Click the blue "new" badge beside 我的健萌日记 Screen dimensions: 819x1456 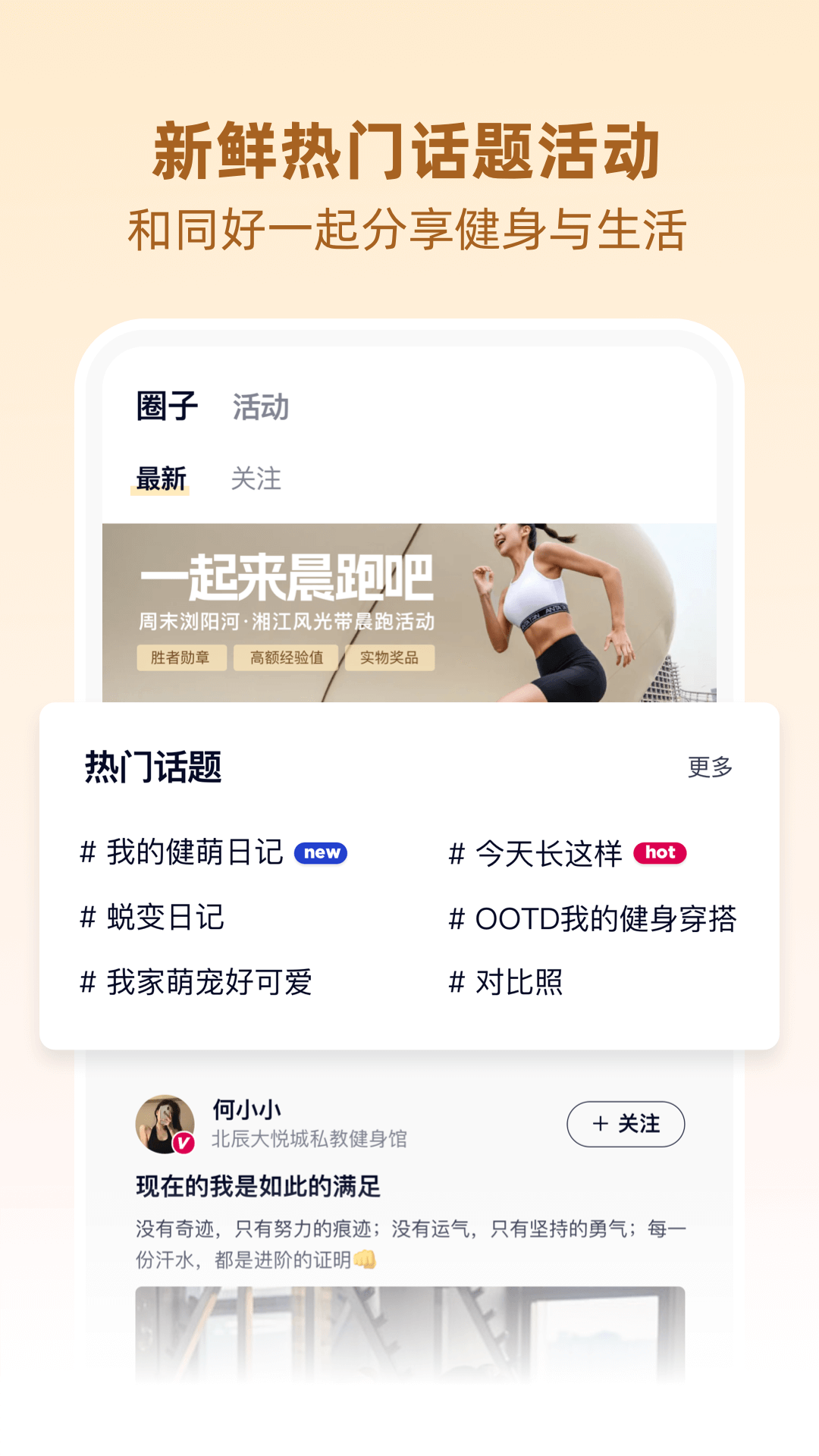point(320,853)
